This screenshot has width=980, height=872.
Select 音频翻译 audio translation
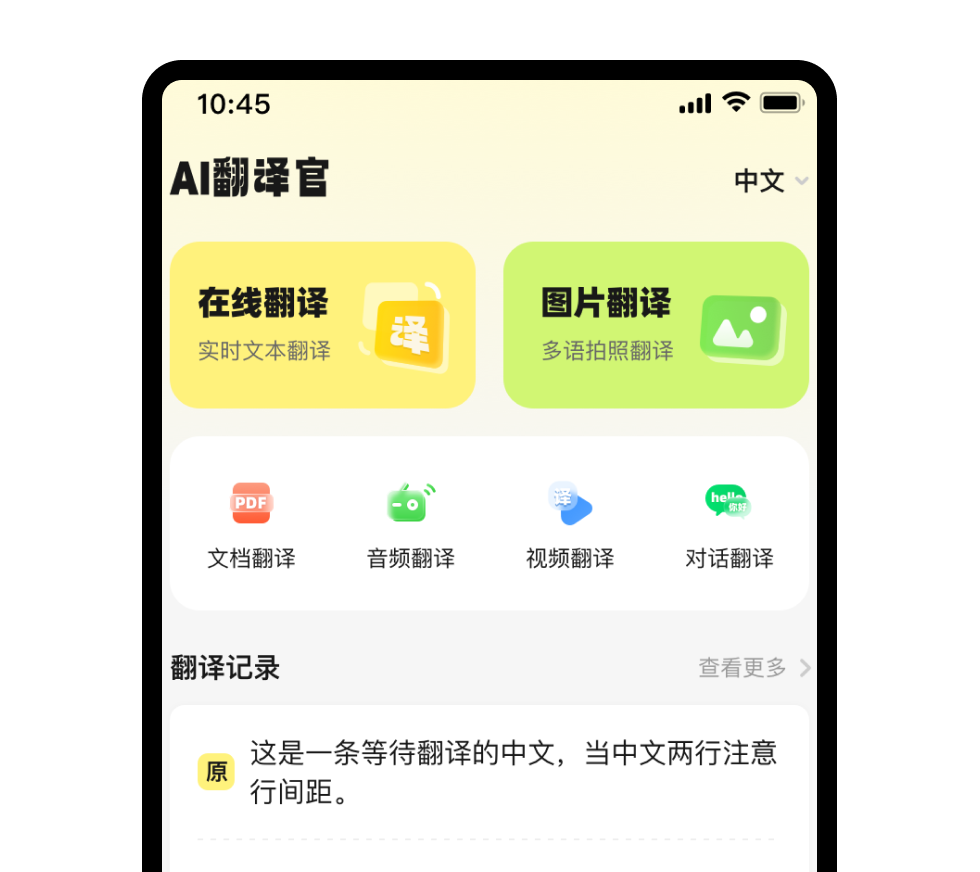[411, 524]
